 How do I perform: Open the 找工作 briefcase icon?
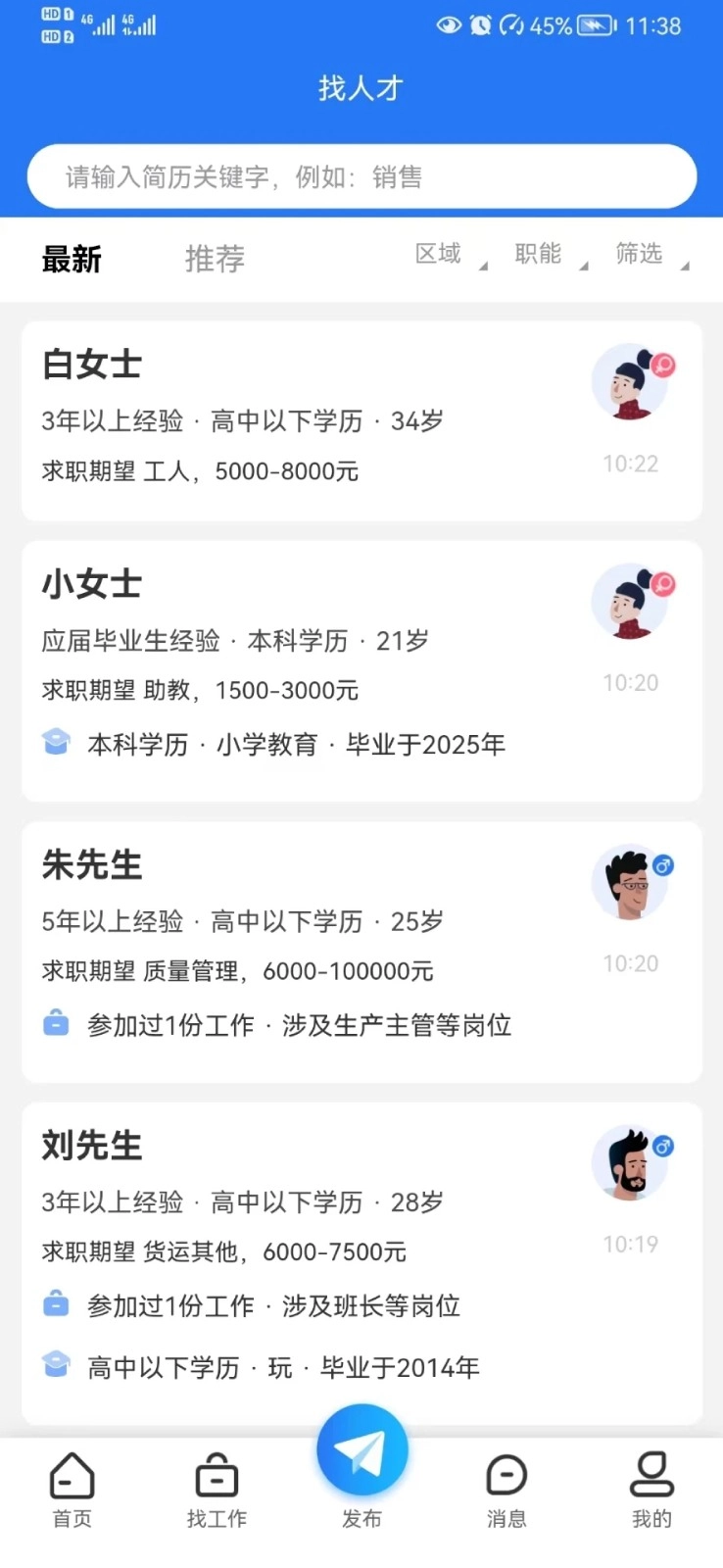217,1475
